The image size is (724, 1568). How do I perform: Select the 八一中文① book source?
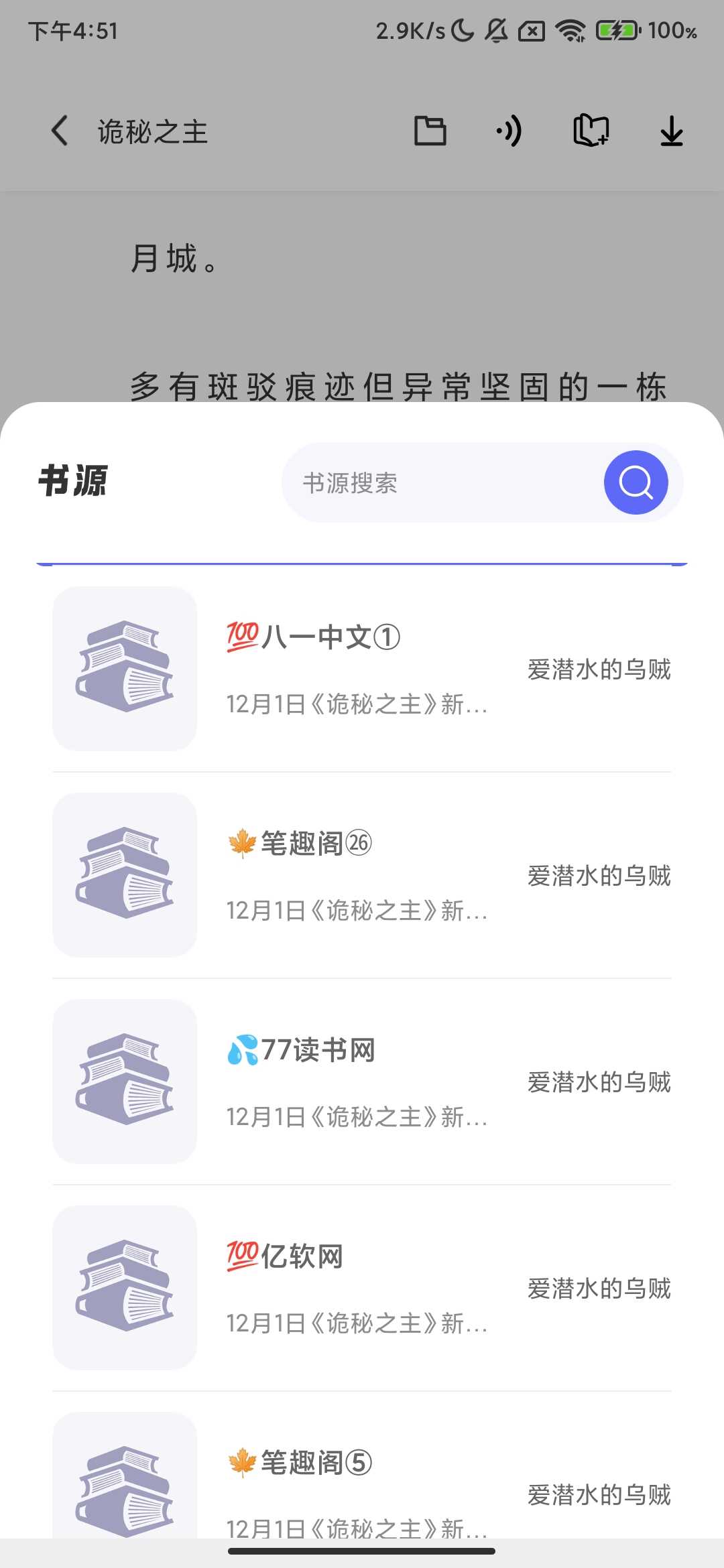(362, 669)
